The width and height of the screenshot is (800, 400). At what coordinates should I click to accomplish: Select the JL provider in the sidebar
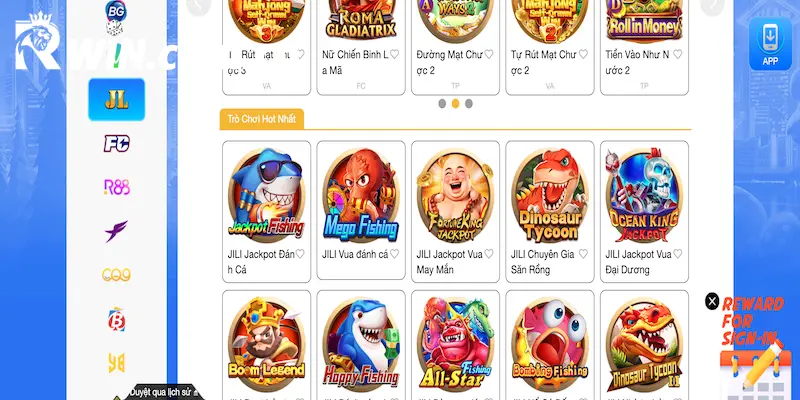[x=117, y=100]
